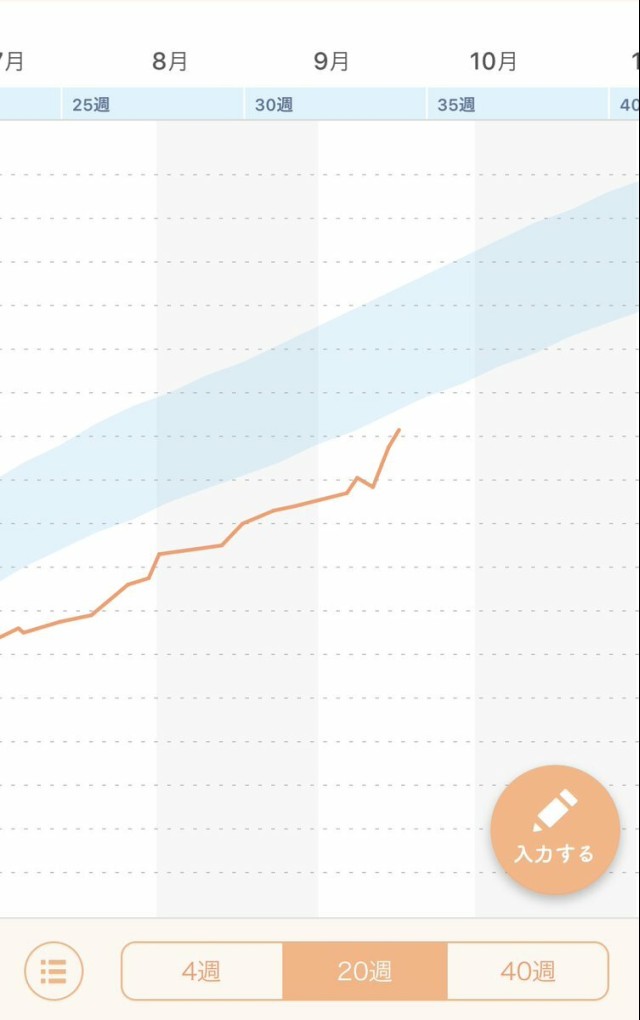
Task: Tap the 入力する pencil button
Action: pyautogui.click(x=555, y=829)
